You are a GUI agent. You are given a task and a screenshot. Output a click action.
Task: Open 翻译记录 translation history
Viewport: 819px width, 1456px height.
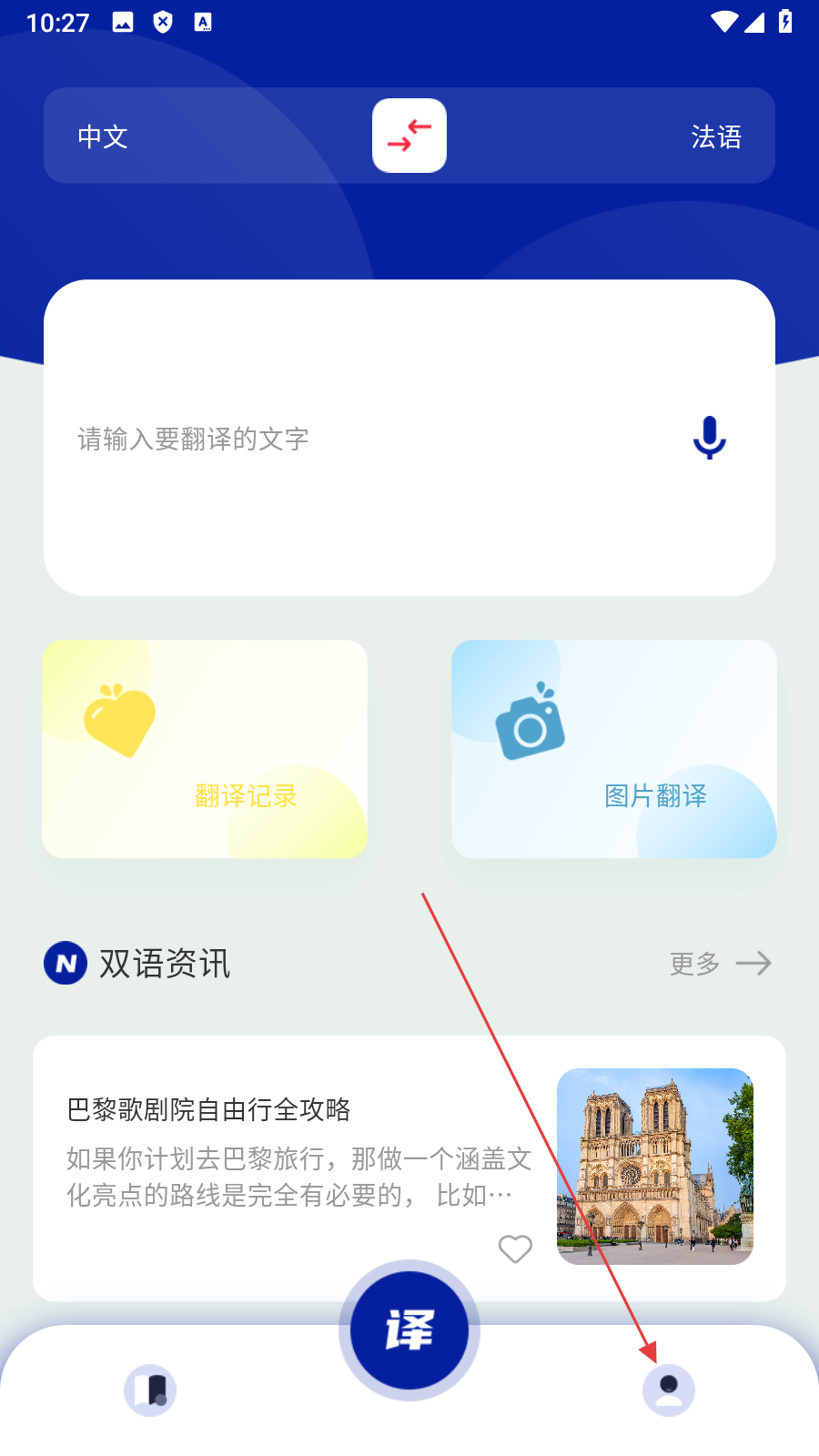pyautogui.click(x=205, y=749)
